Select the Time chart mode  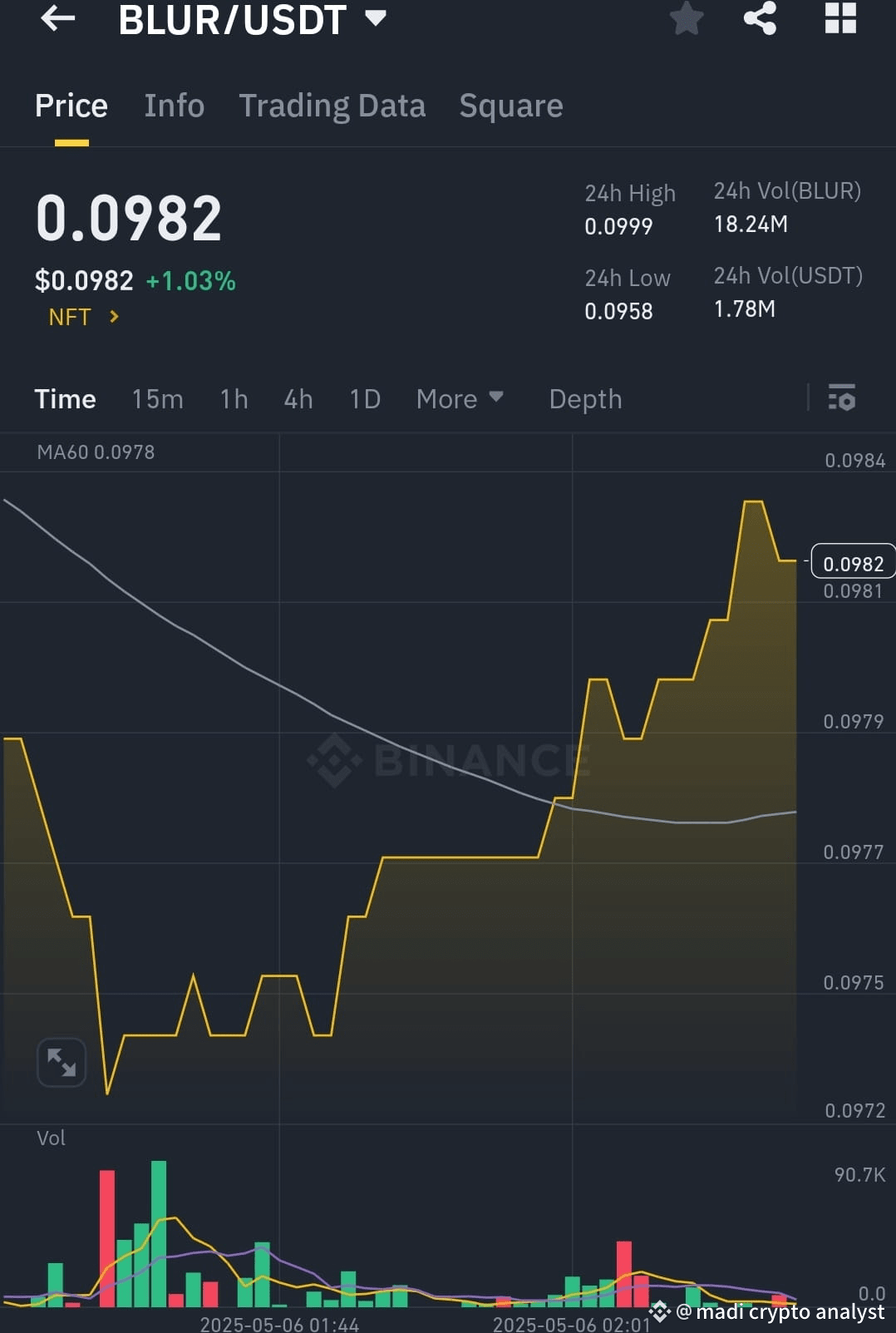point(65,398)
